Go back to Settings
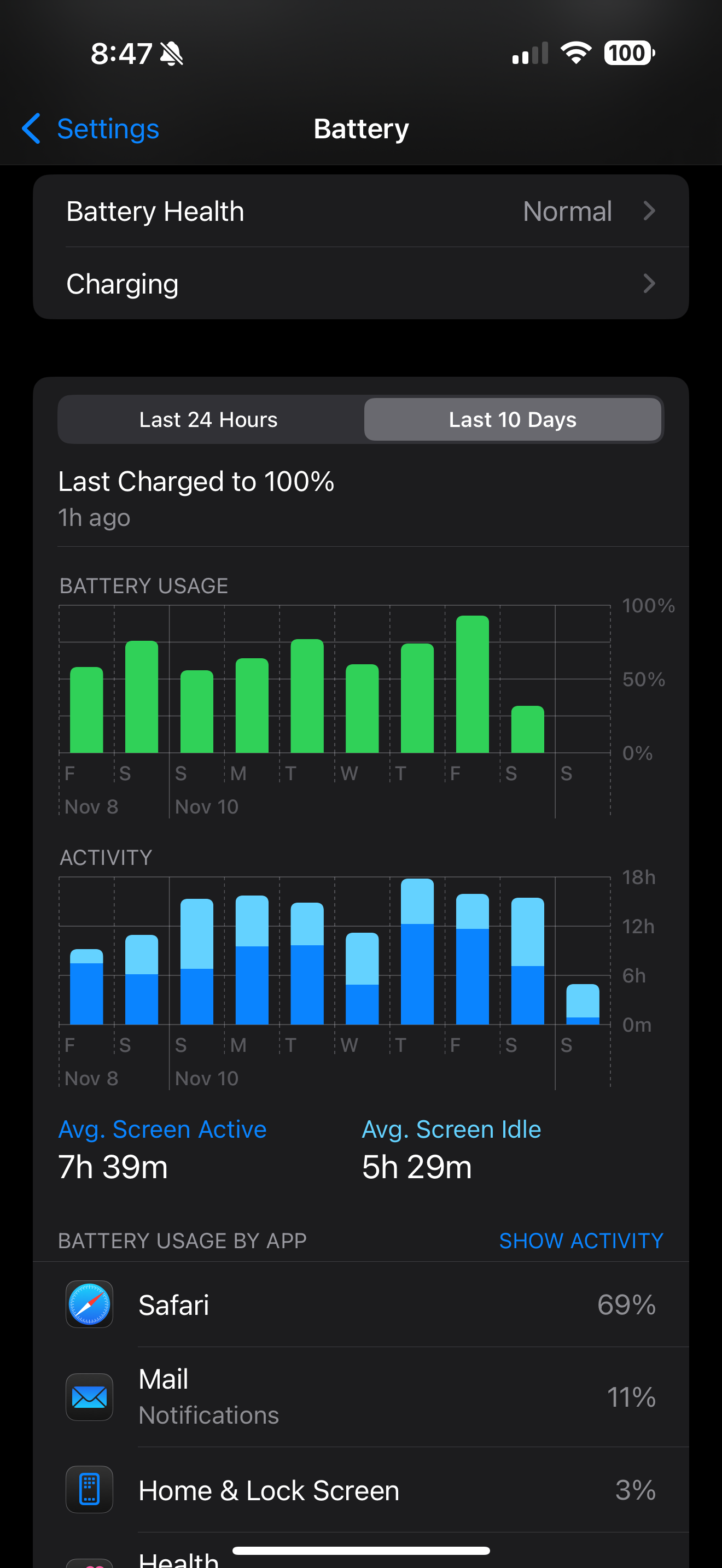The width and height of the screenshot is (722, 1568). pos(91,128)
